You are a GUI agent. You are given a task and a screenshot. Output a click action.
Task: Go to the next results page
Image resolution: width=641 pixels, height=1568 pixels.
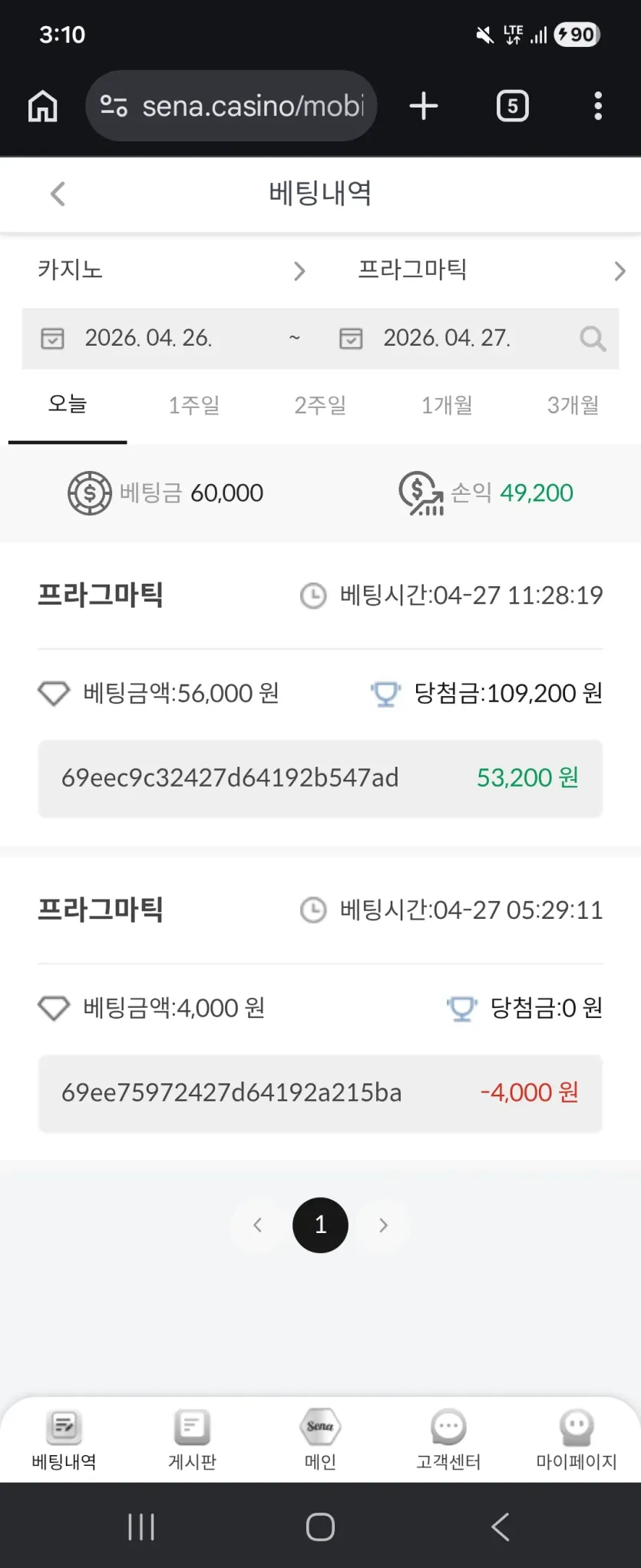[384, 1225]
